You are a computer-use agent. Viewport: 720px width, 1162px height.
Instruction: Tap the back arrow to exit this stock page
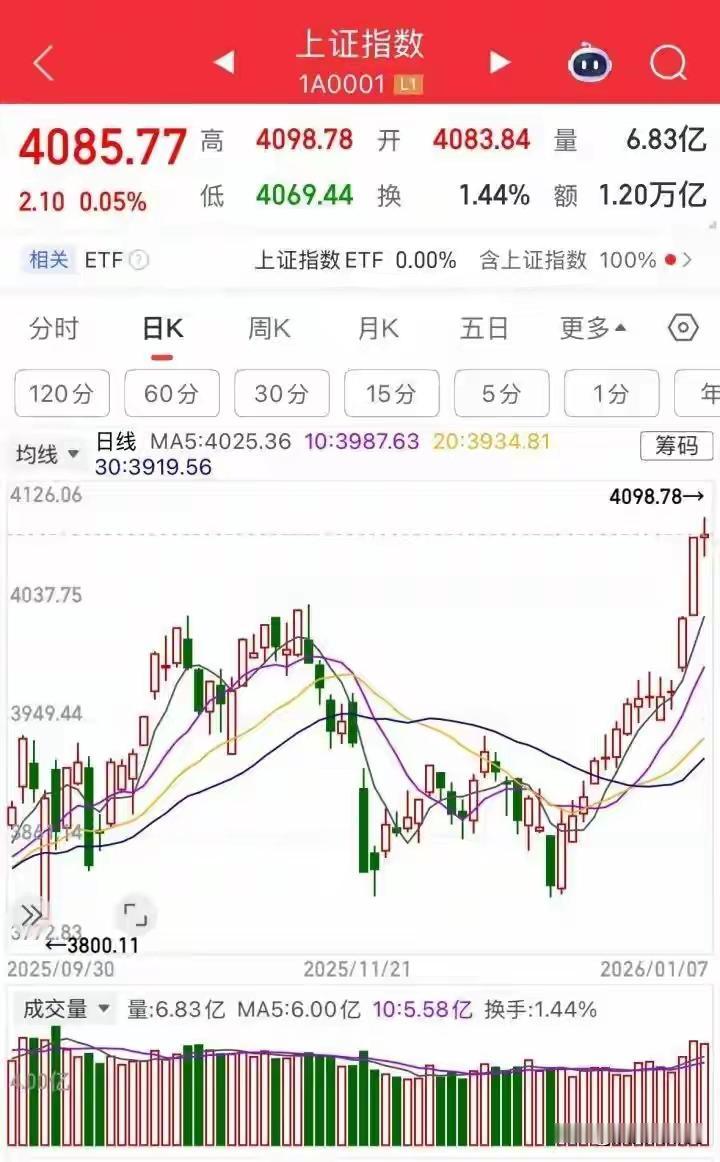42,62
